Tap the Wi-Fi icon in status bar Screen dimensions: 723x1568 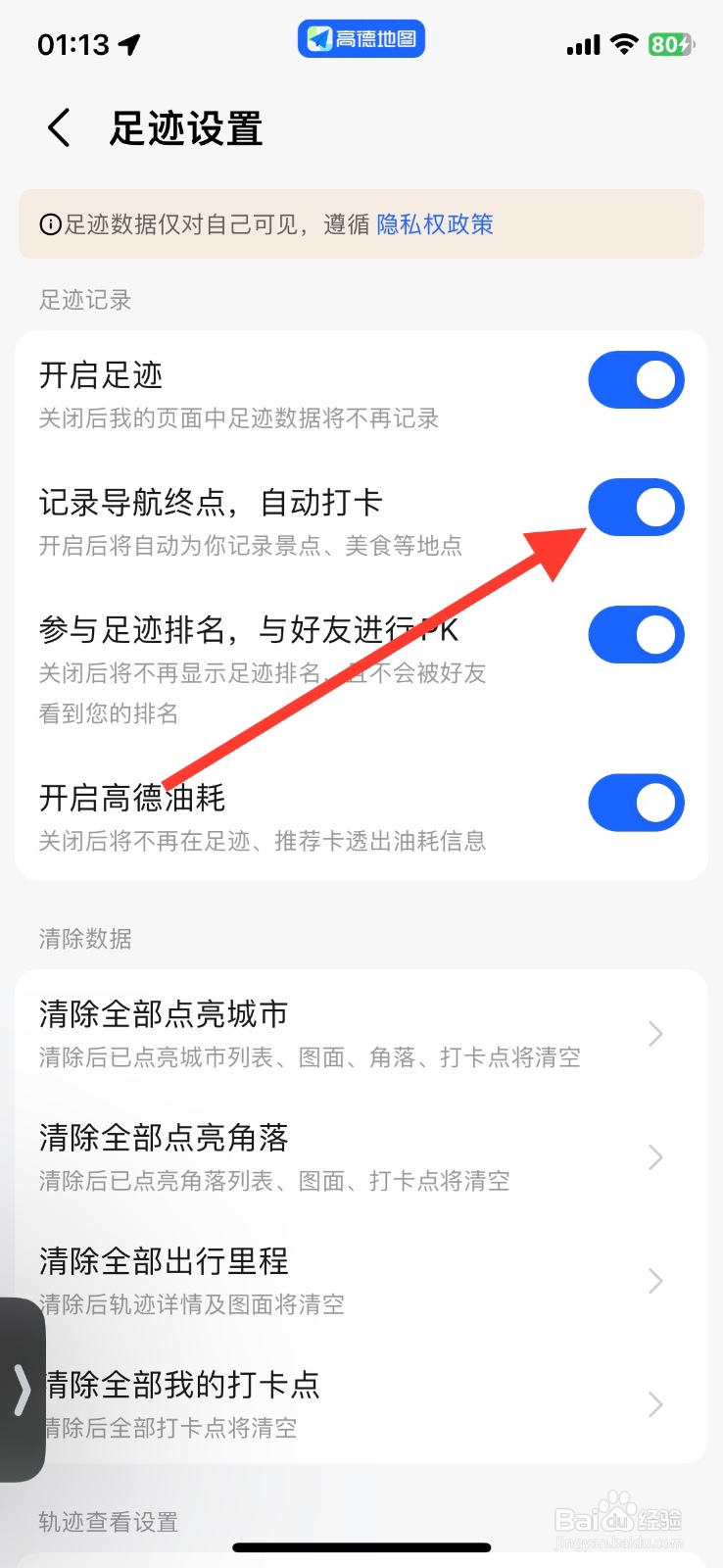pyautogui.click(x=624, y=44)
